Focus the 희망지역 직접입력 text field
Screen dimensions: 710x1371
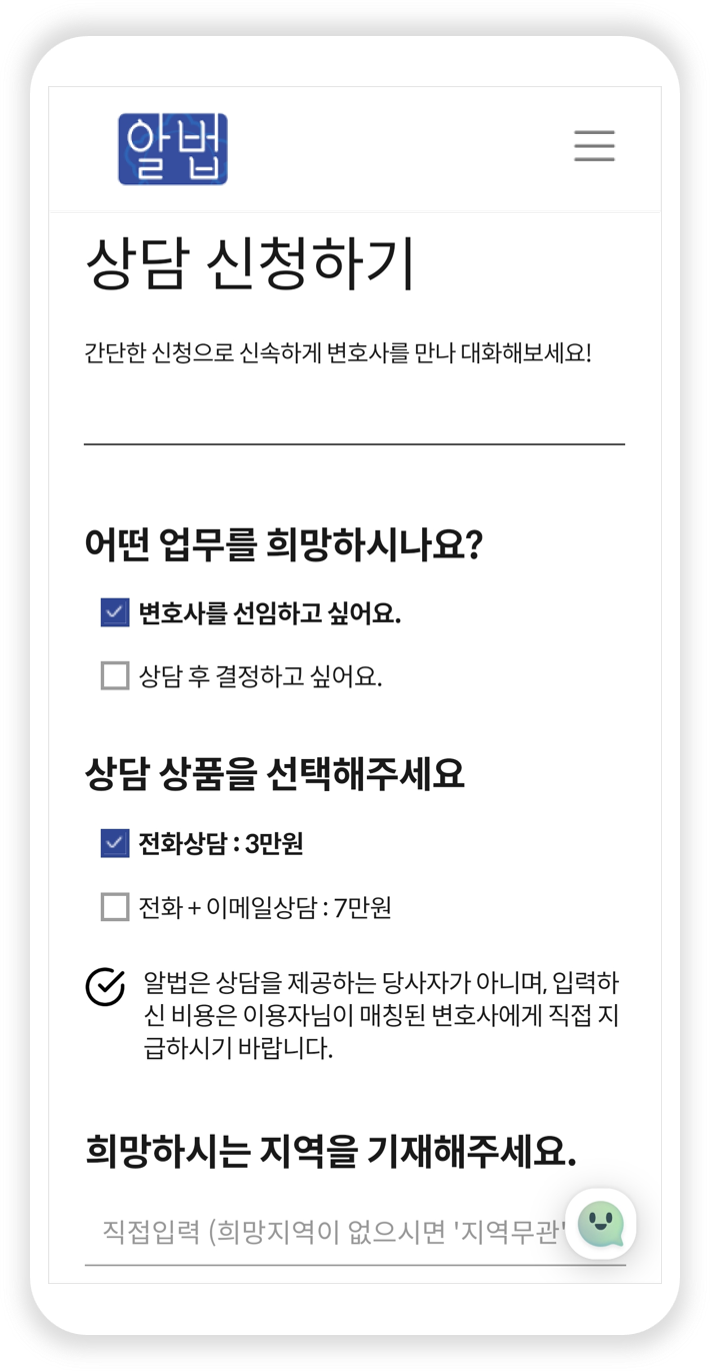point(330,1232)
